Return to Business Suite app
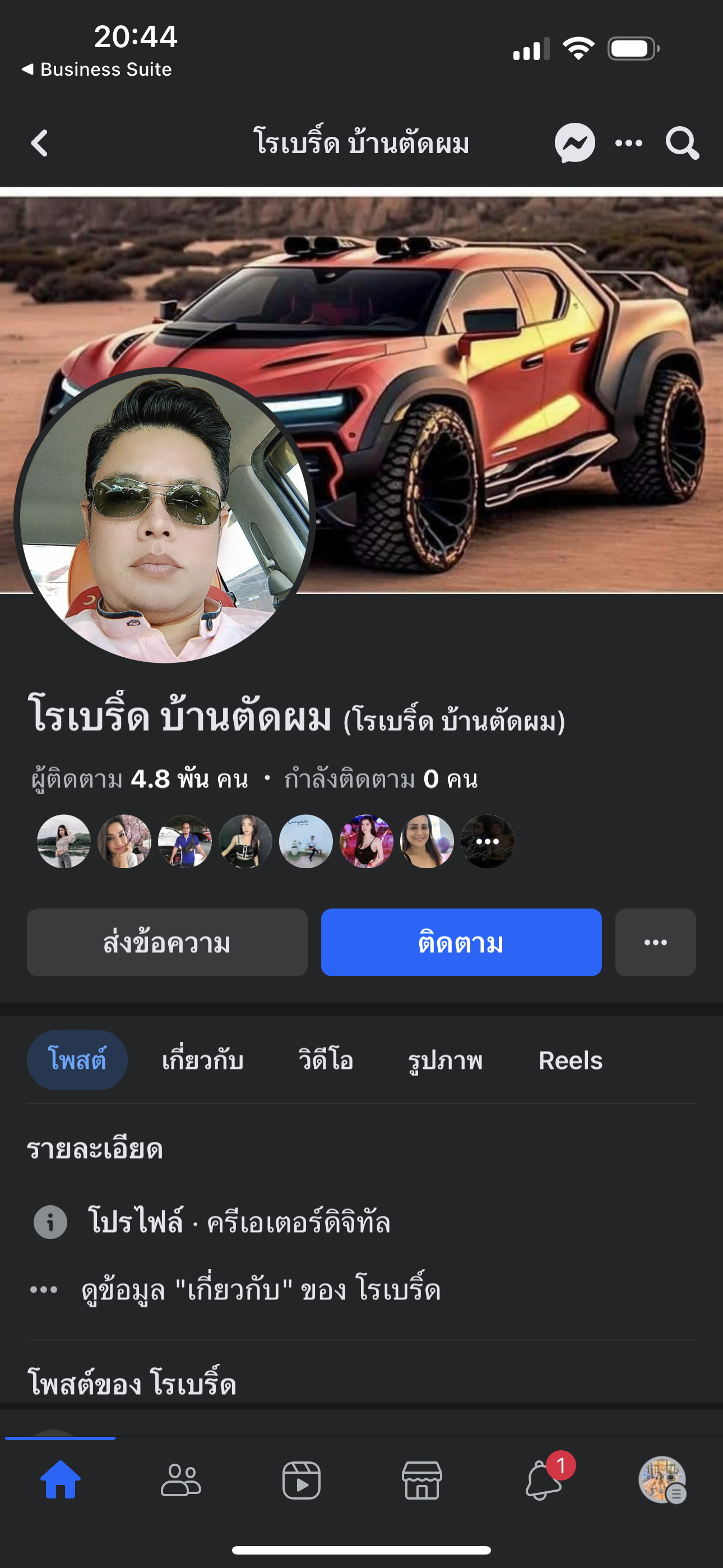 point(98,70)
